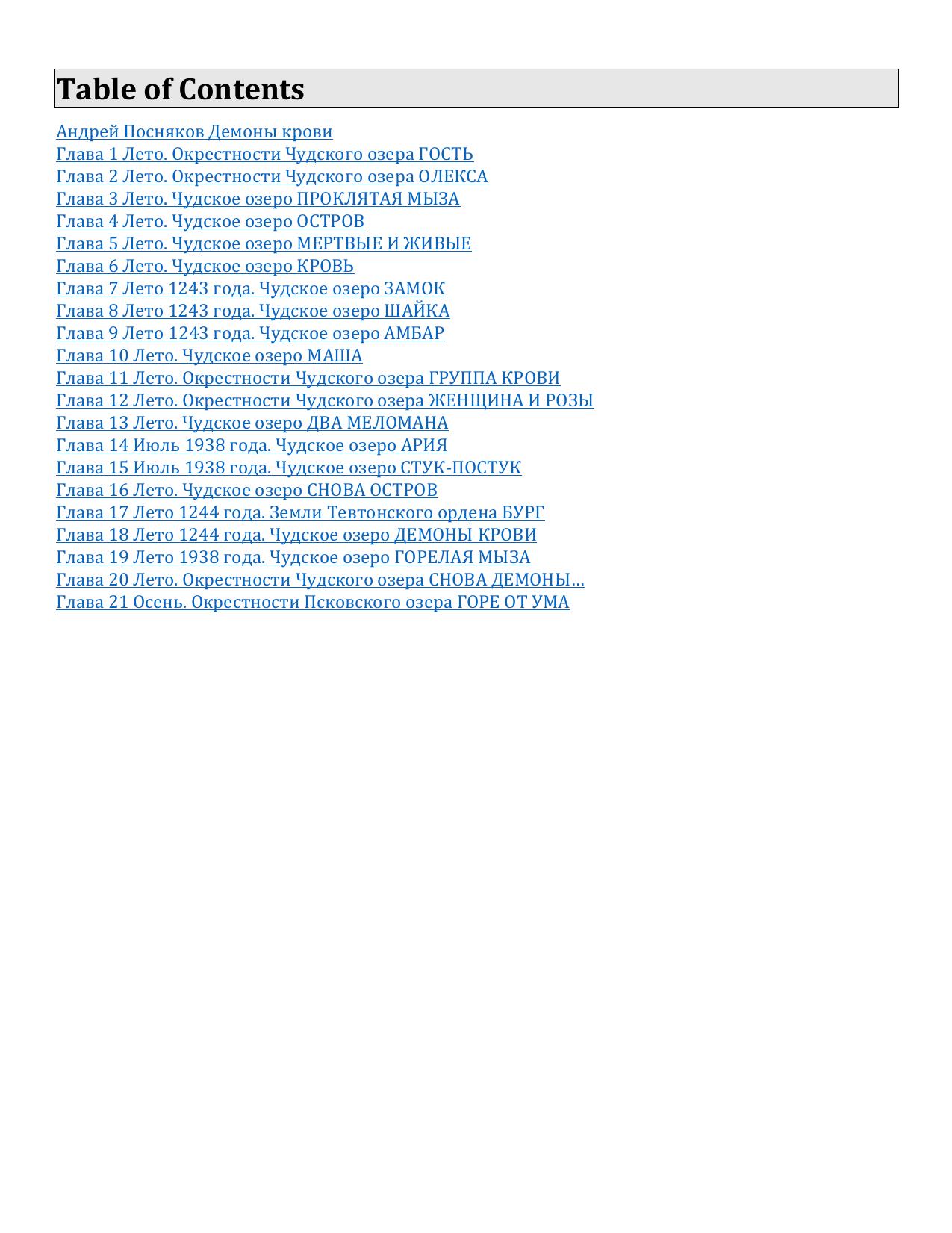
Task: Open Глава 4 ОСТРОВ
Action: click(x=210, y=222)
